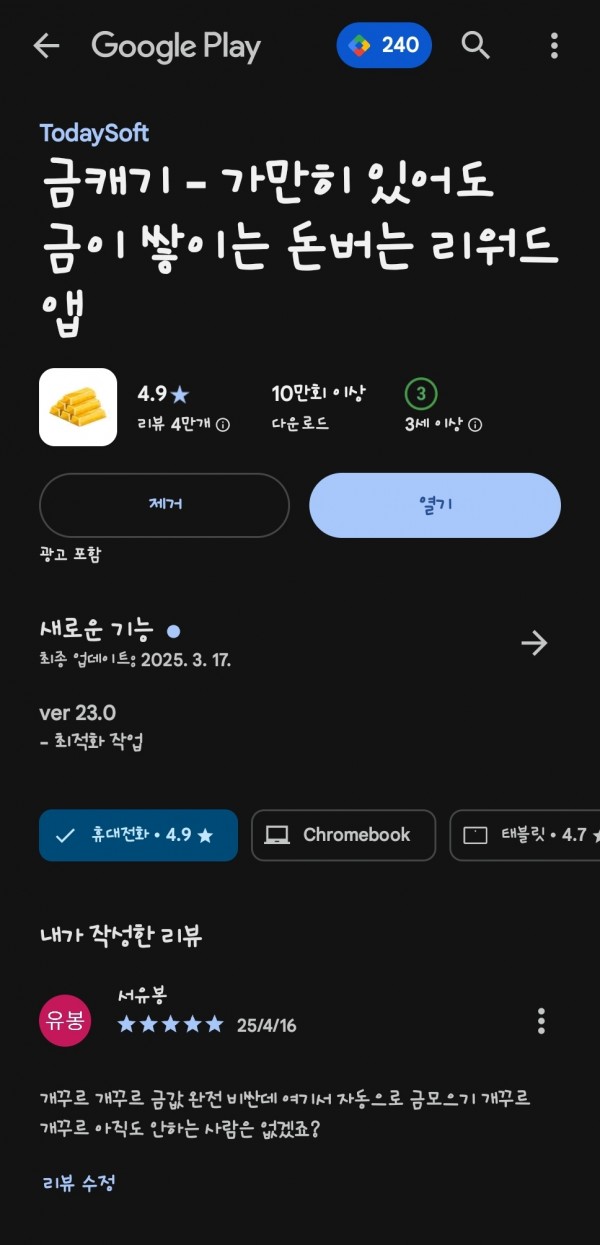This screenshot has width=600, height=1245.
Task: Open search in the Google Play app bar
Action: pyautogui.click(x=476, y=45)
